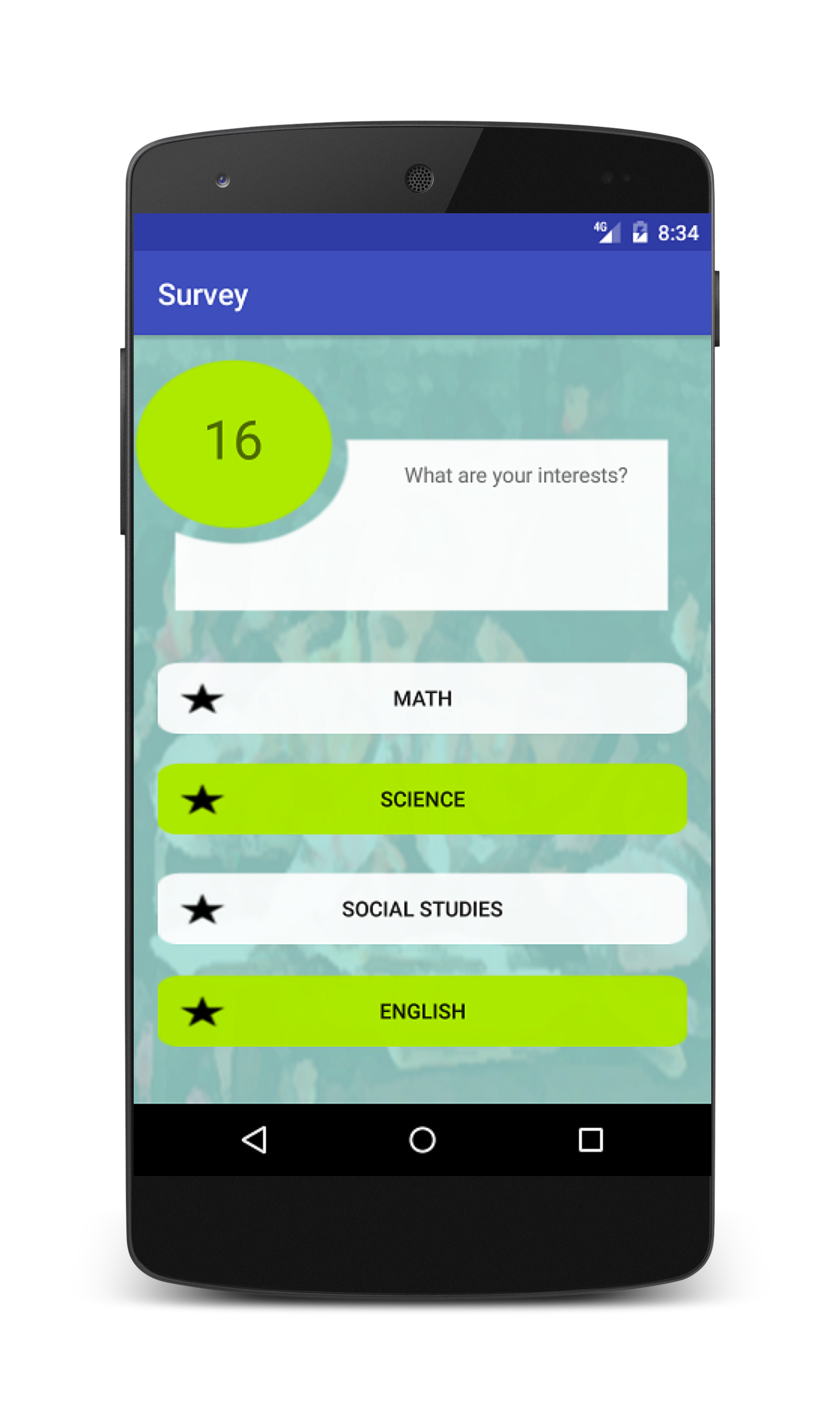
Task: Go back with the system back button
Action: coord(254,1140)
